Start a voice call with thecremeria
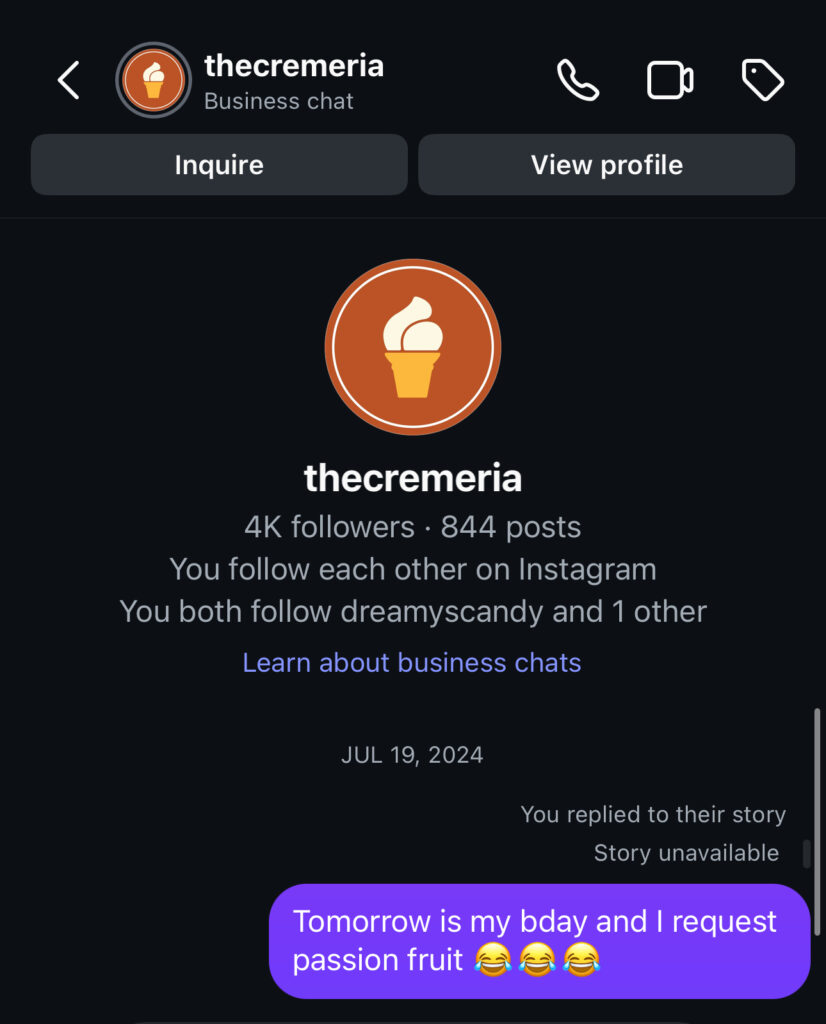Image resolution: width=826 pixels, height=1024 pixels. (578, 80)
